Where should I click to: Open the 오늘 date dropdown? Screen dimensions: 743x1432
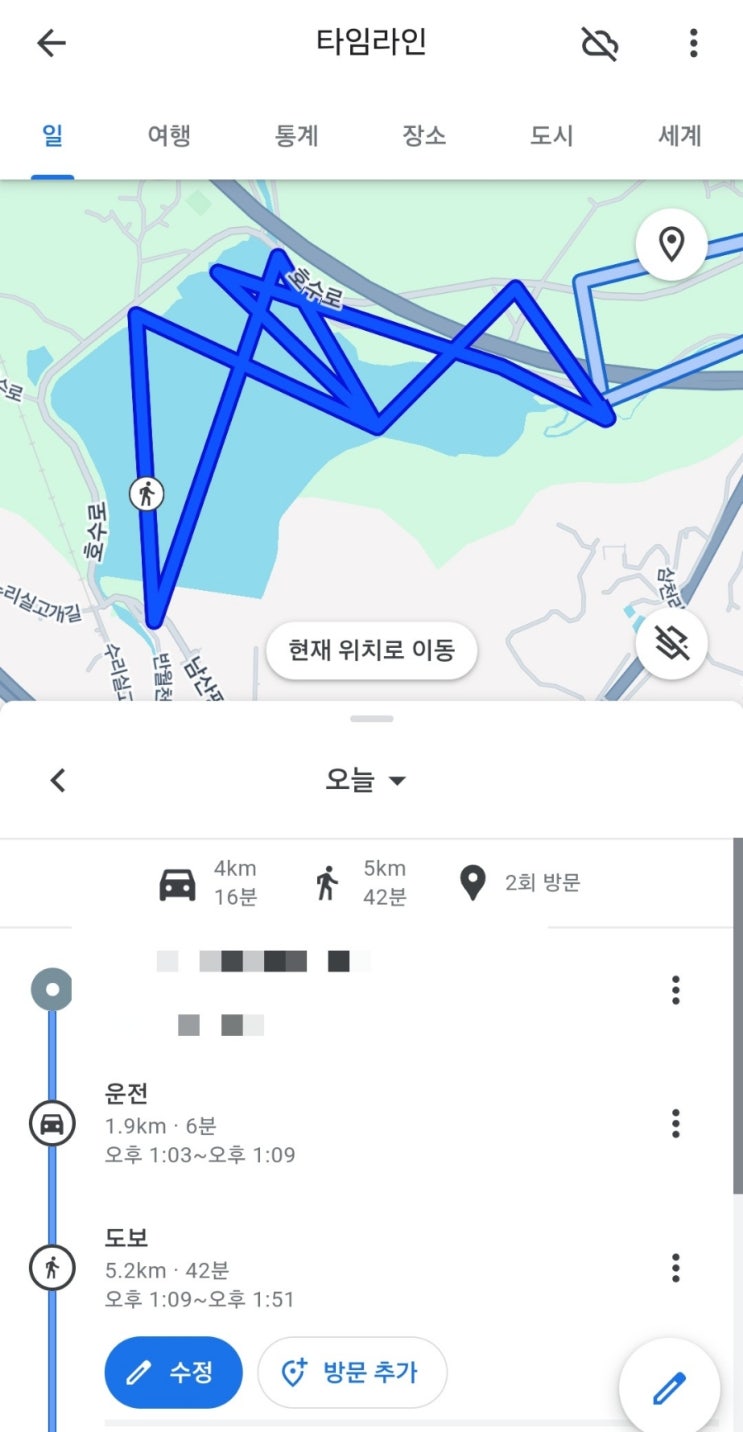tap(365, 780)
